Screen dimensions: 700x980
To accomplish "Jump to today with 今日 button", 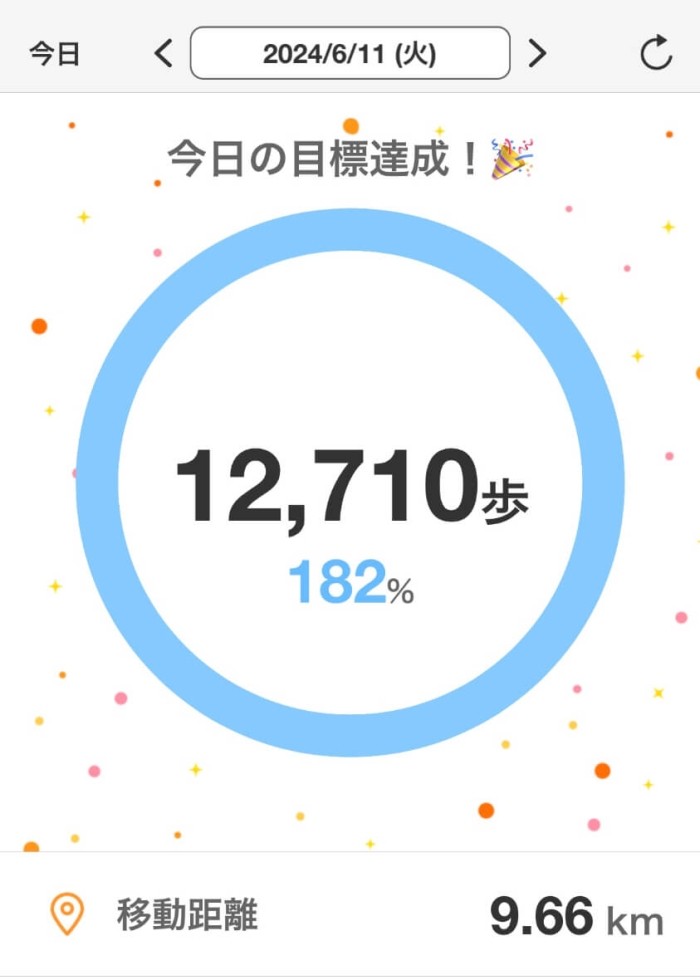I will point(54,53).
